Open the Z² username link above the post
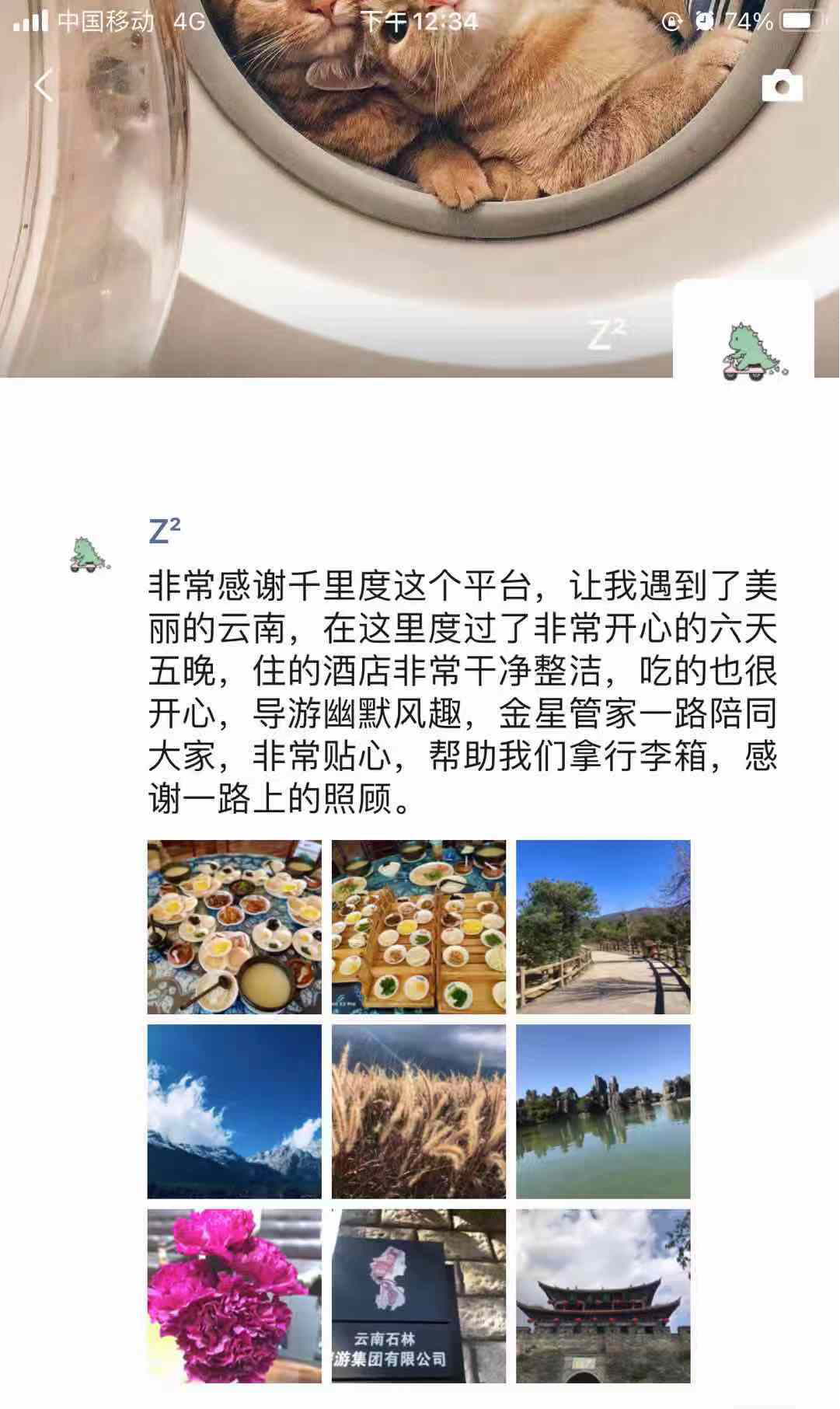This screenshot has width=840, height=1409. coord(165,532)
